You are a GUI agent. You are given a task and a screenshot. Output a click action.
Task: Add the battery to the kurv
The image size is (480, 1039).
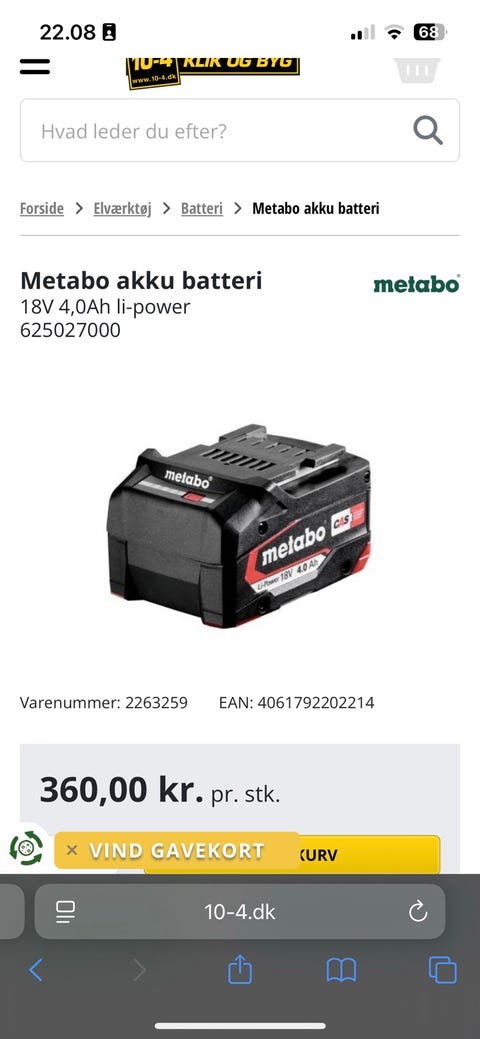tap(369, 855)
